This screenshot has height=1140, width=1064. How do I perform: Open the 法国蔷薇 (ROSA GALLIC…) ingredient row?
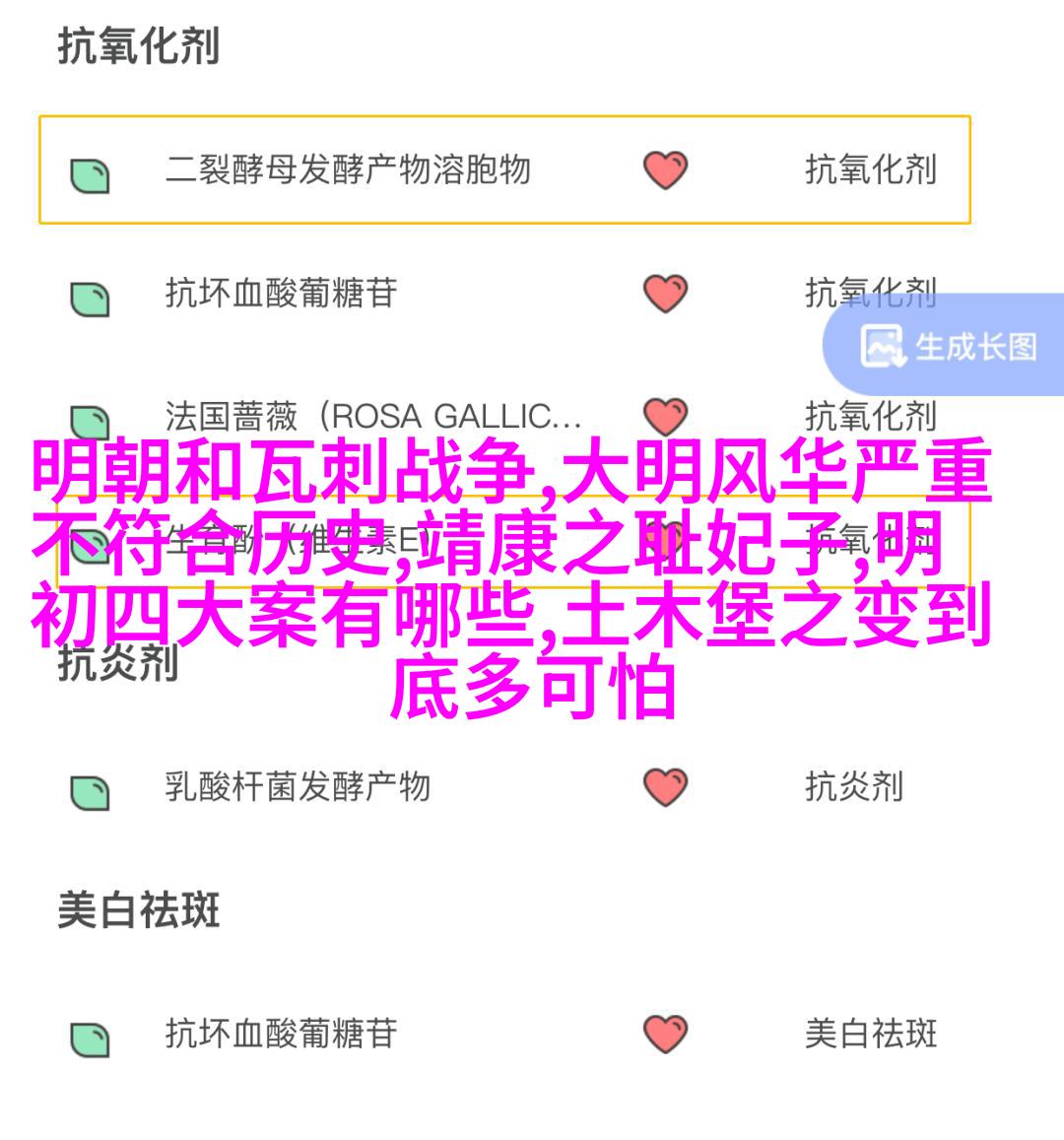[372, 417]
